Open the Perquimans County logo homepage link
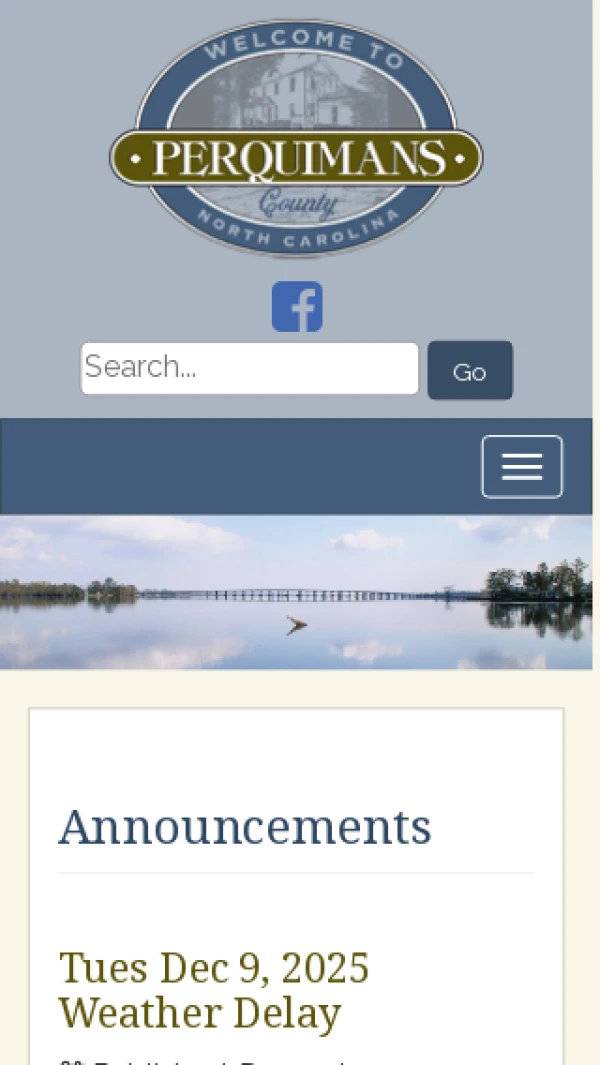This screenshot has height=1065, width=600. coord(296,140)
